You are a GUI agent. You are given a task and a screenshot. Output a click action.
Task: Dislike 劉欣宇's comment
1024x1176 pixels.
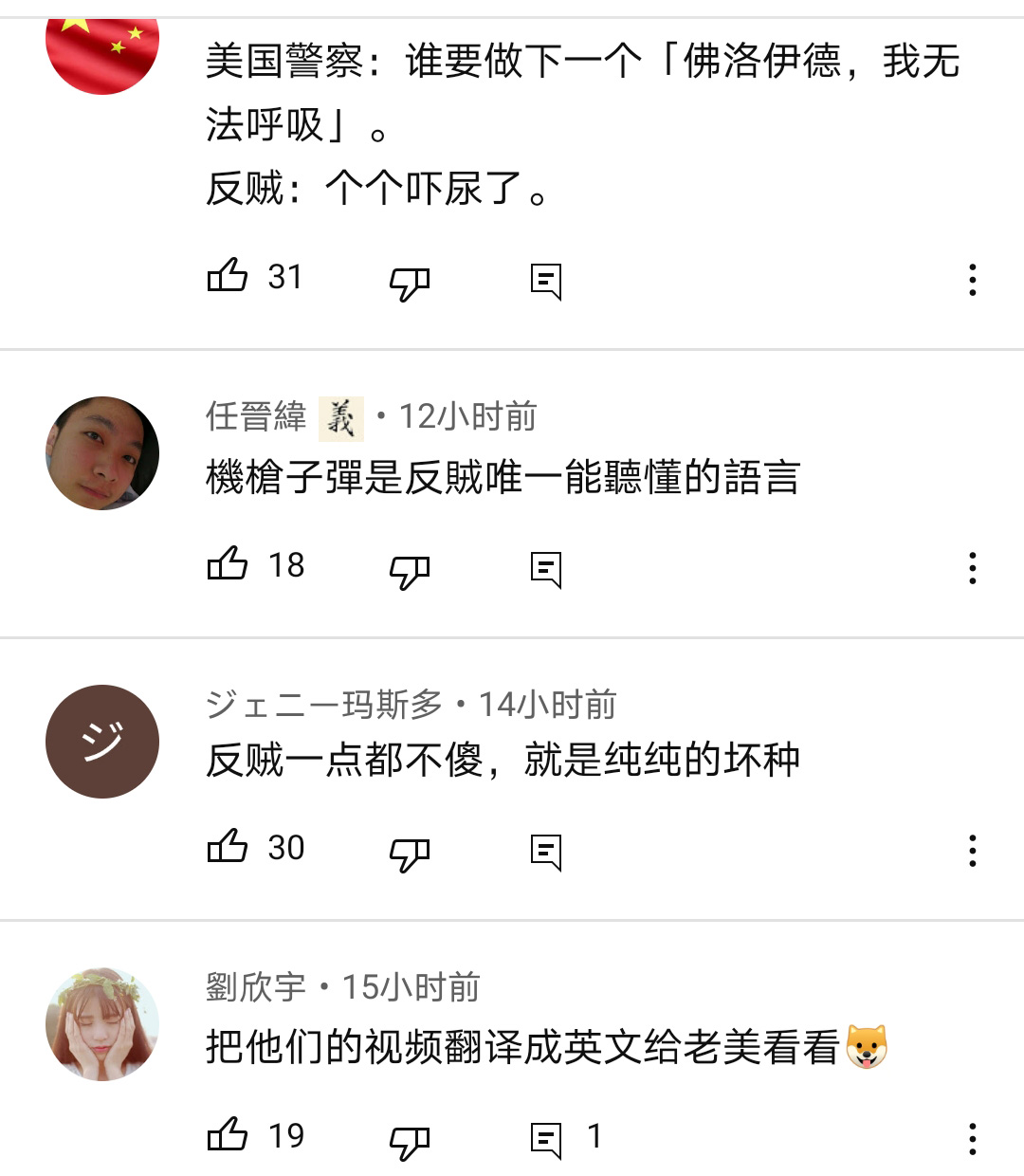410,1141
